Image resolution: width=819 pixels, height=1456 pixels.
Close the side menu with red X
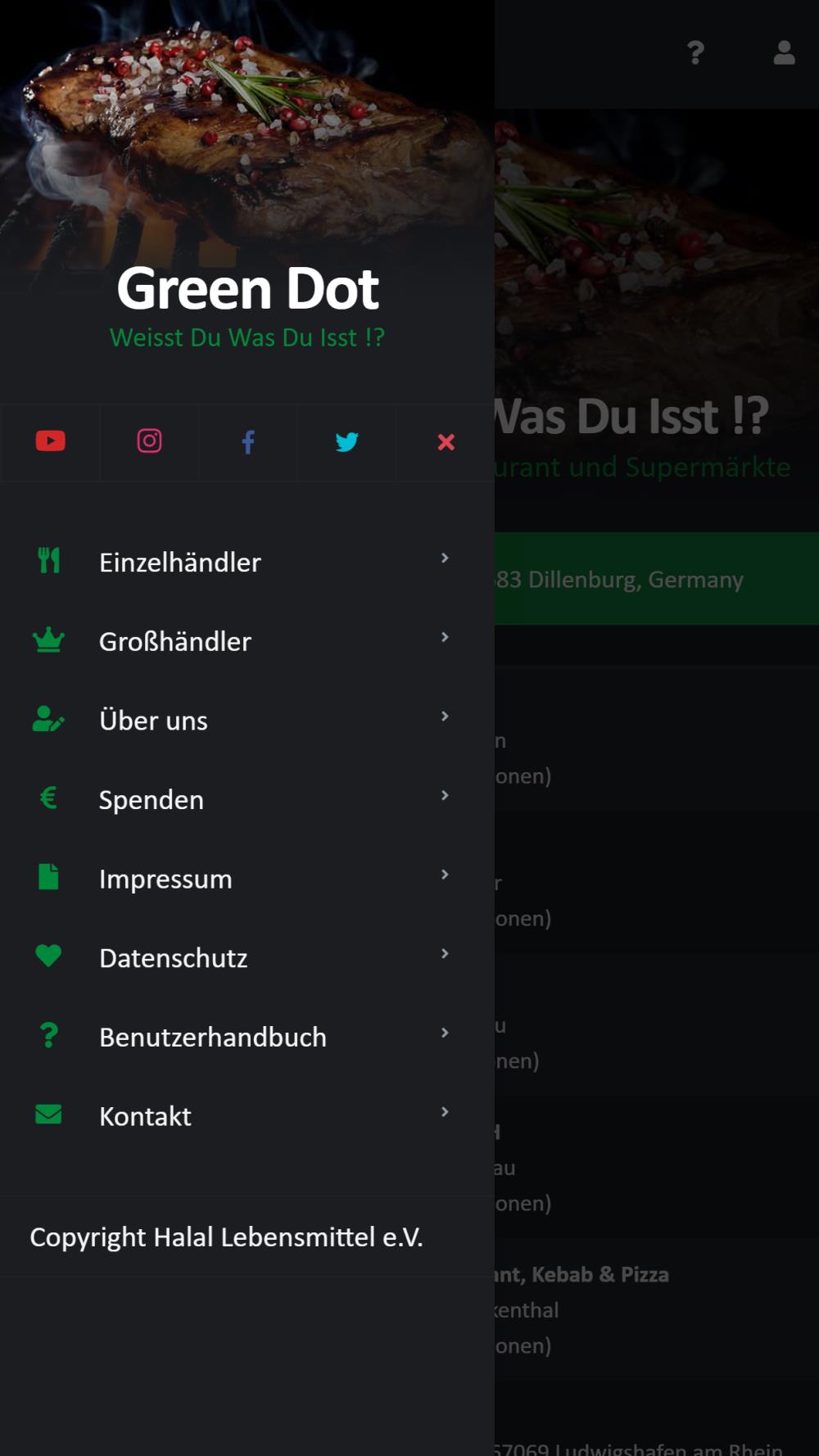tap(446, 442)
